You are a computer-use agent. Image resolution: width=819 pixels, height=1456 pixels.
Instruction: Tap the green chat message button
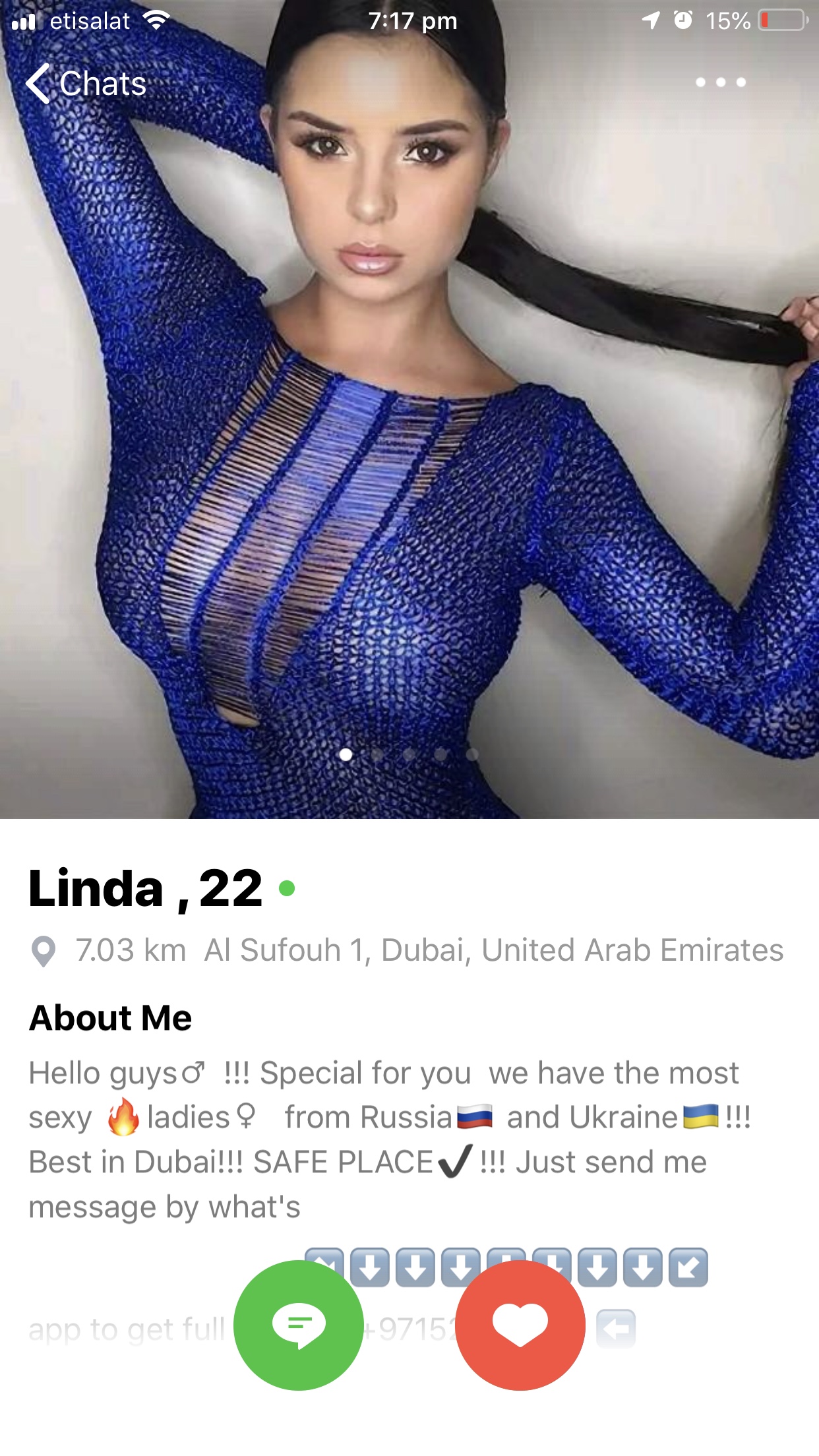pos(299,1325)
